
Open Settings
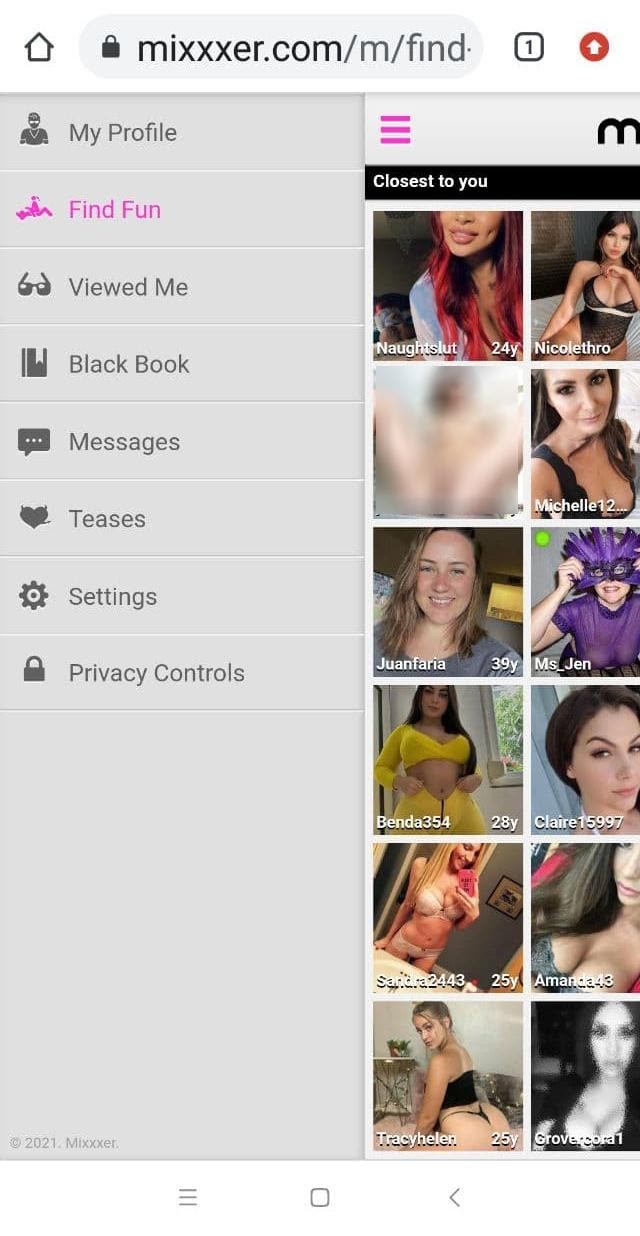(181, 596)
